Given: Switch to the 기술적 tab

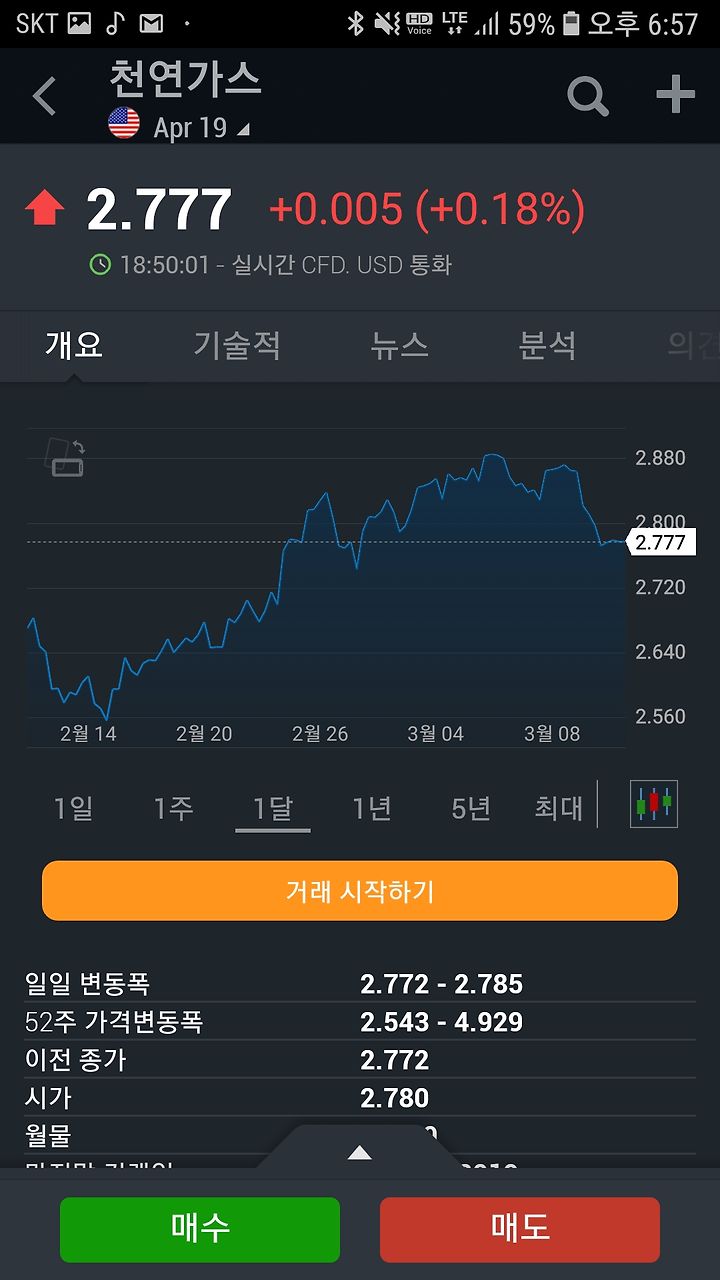Looking at the screenshot, I should [237, 346].
